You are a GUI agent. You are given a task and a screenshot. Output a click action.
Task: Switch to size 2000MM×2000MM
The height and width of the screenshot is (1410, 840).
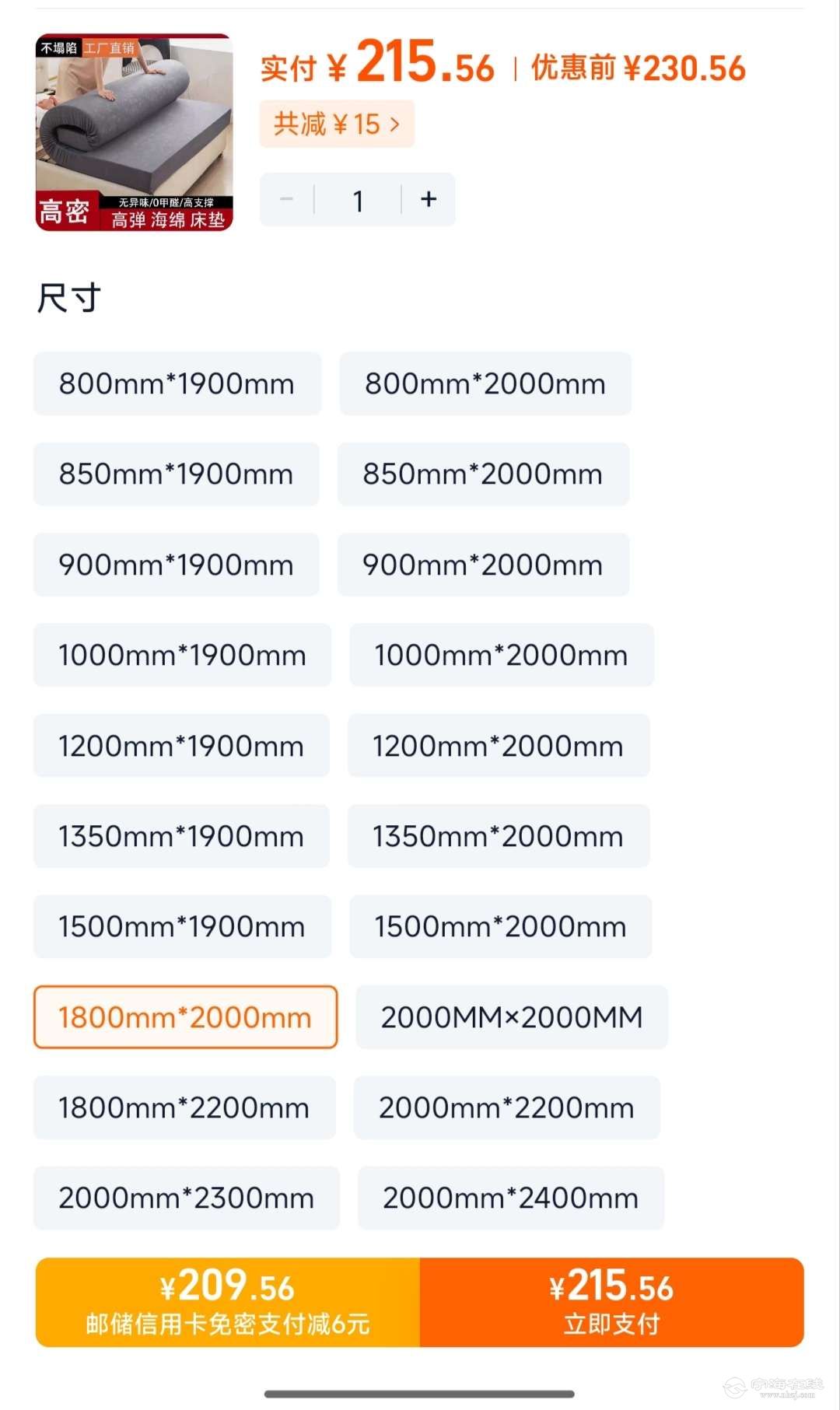512,1017
